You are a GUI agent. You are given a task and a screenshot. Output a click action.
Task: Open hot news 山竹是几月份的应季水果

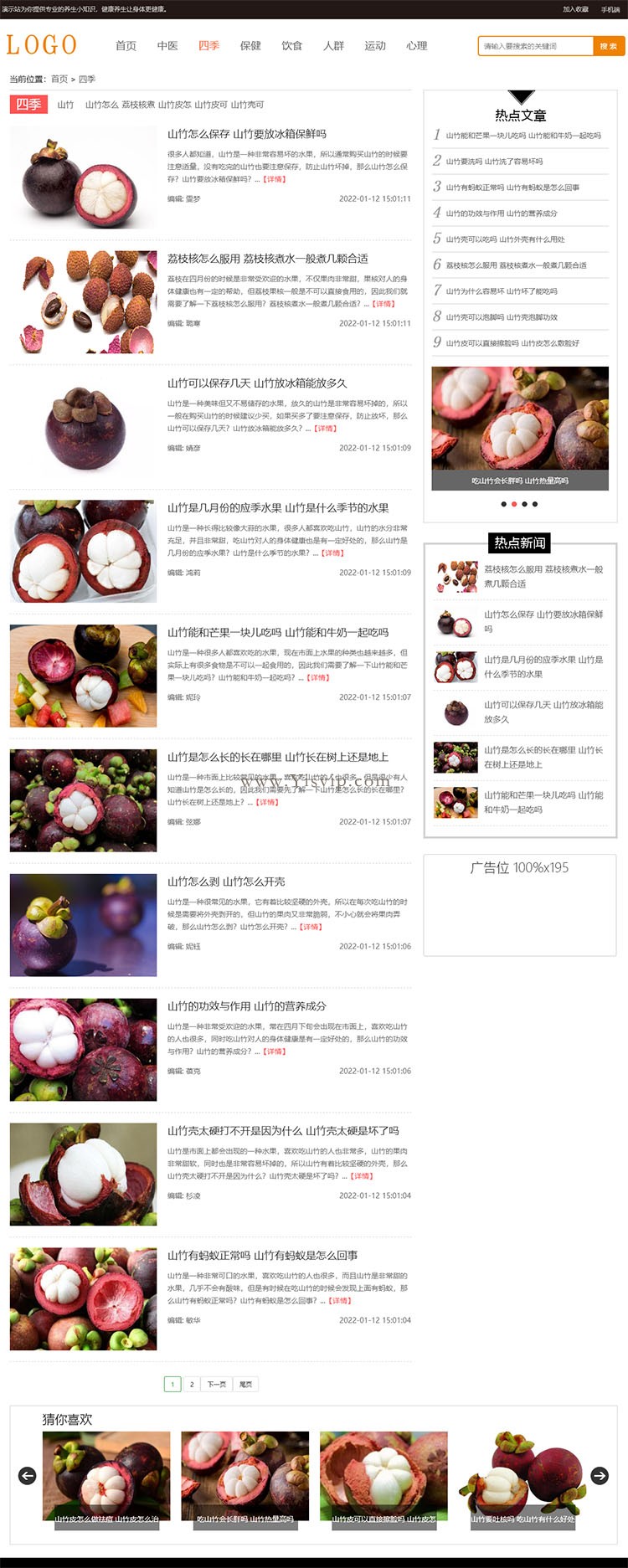(543, 666)
